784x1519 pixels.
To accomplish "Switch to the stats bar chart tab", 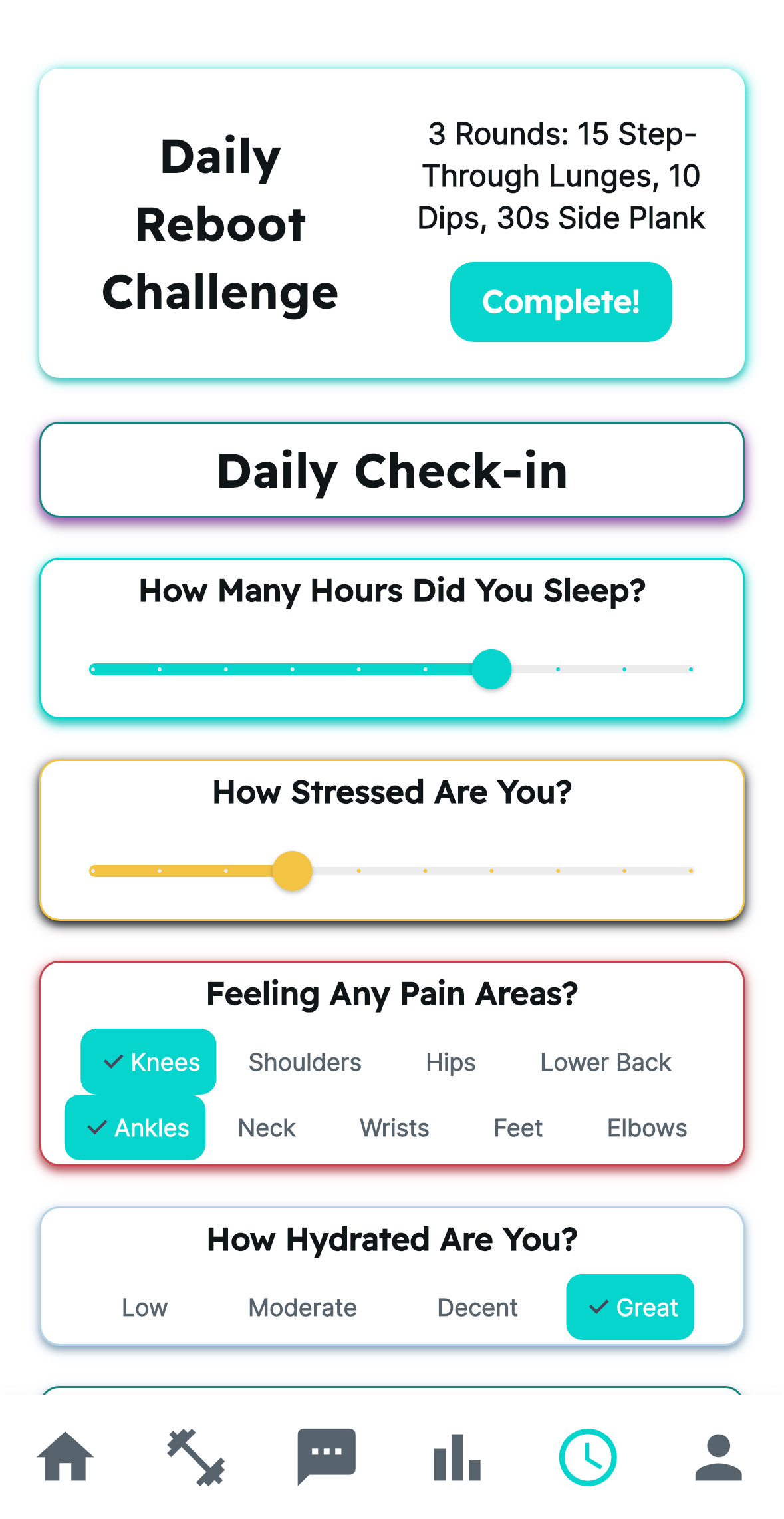I will click(x=457, y=1457).
